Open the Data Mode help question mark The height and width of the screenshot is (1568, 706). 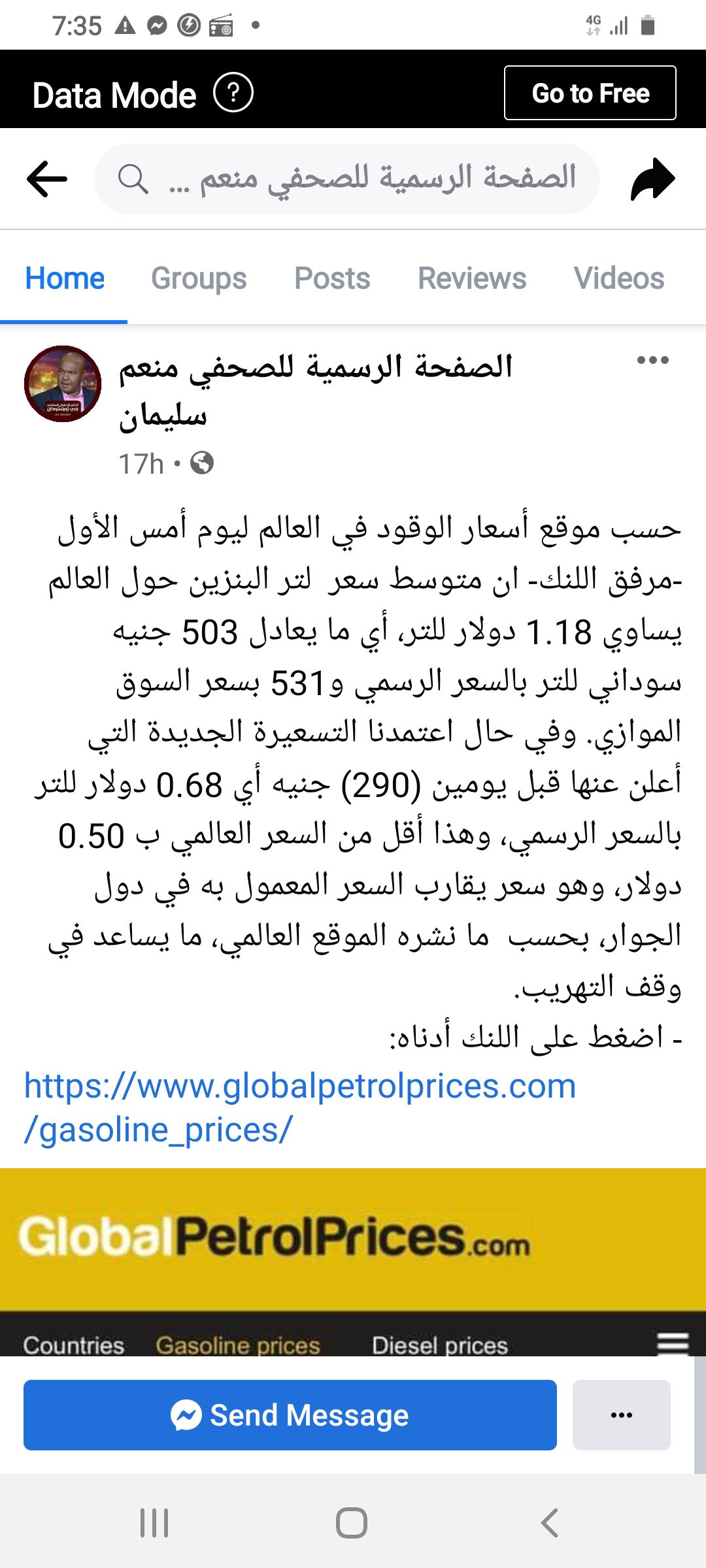pos(233,93)
